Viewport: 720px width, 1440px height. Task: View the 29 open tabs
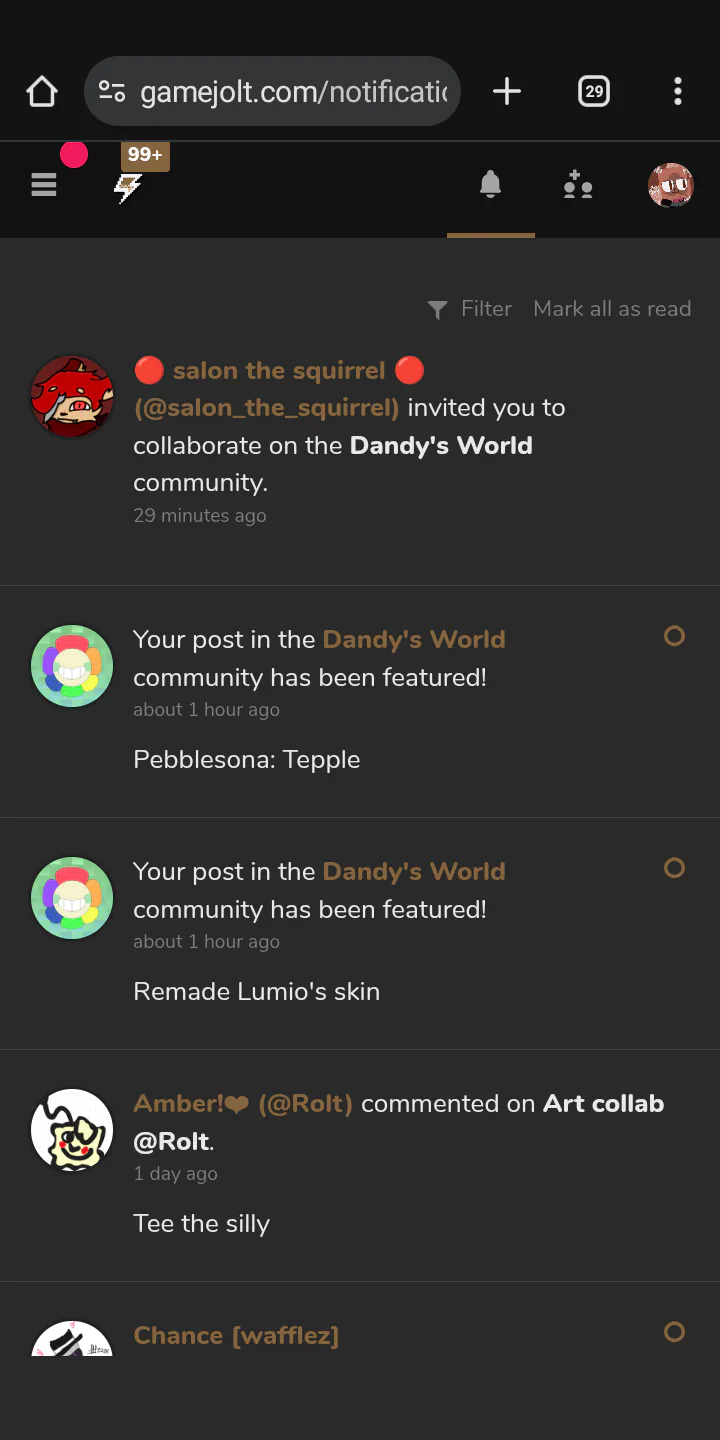coord(594,92)
